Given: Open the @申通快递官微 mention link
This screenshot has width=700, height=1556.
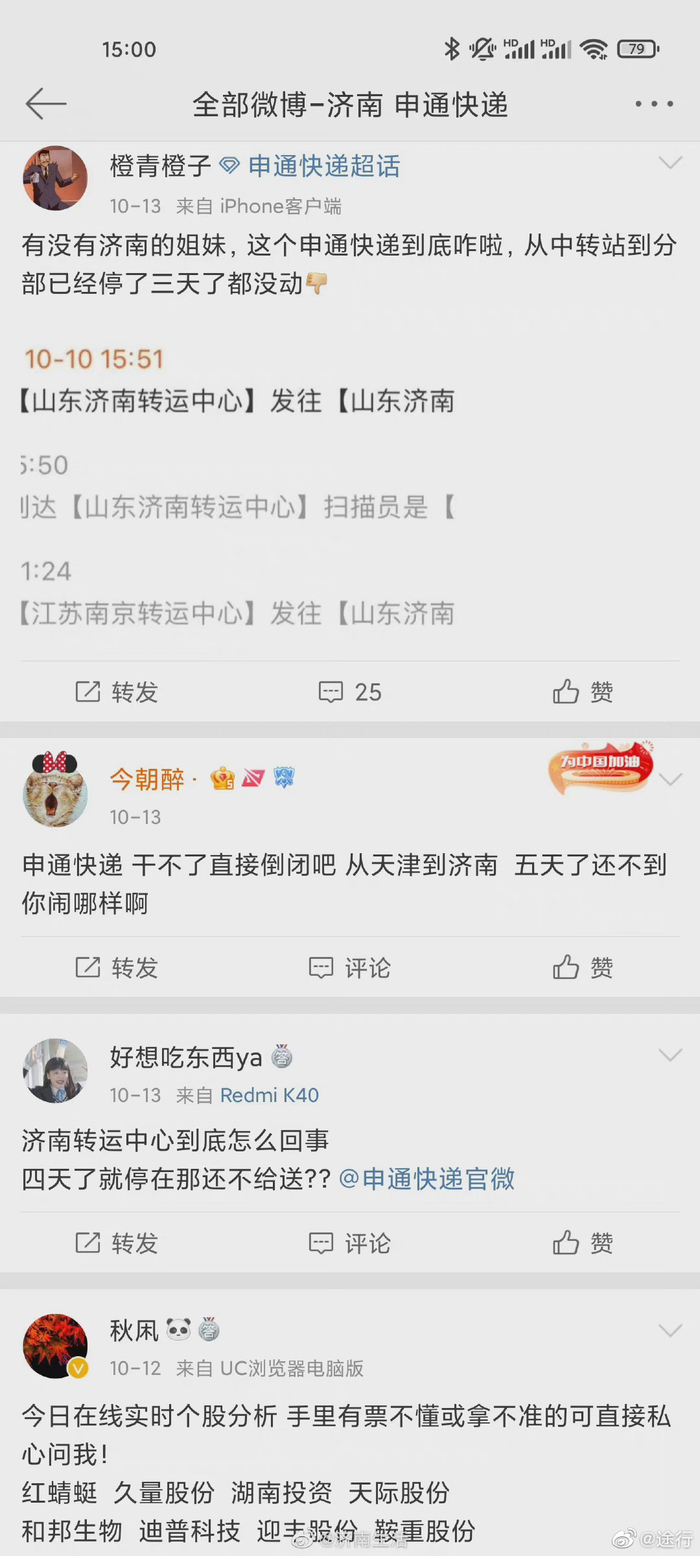Looking at the screenshot, I should (427, 1179).
